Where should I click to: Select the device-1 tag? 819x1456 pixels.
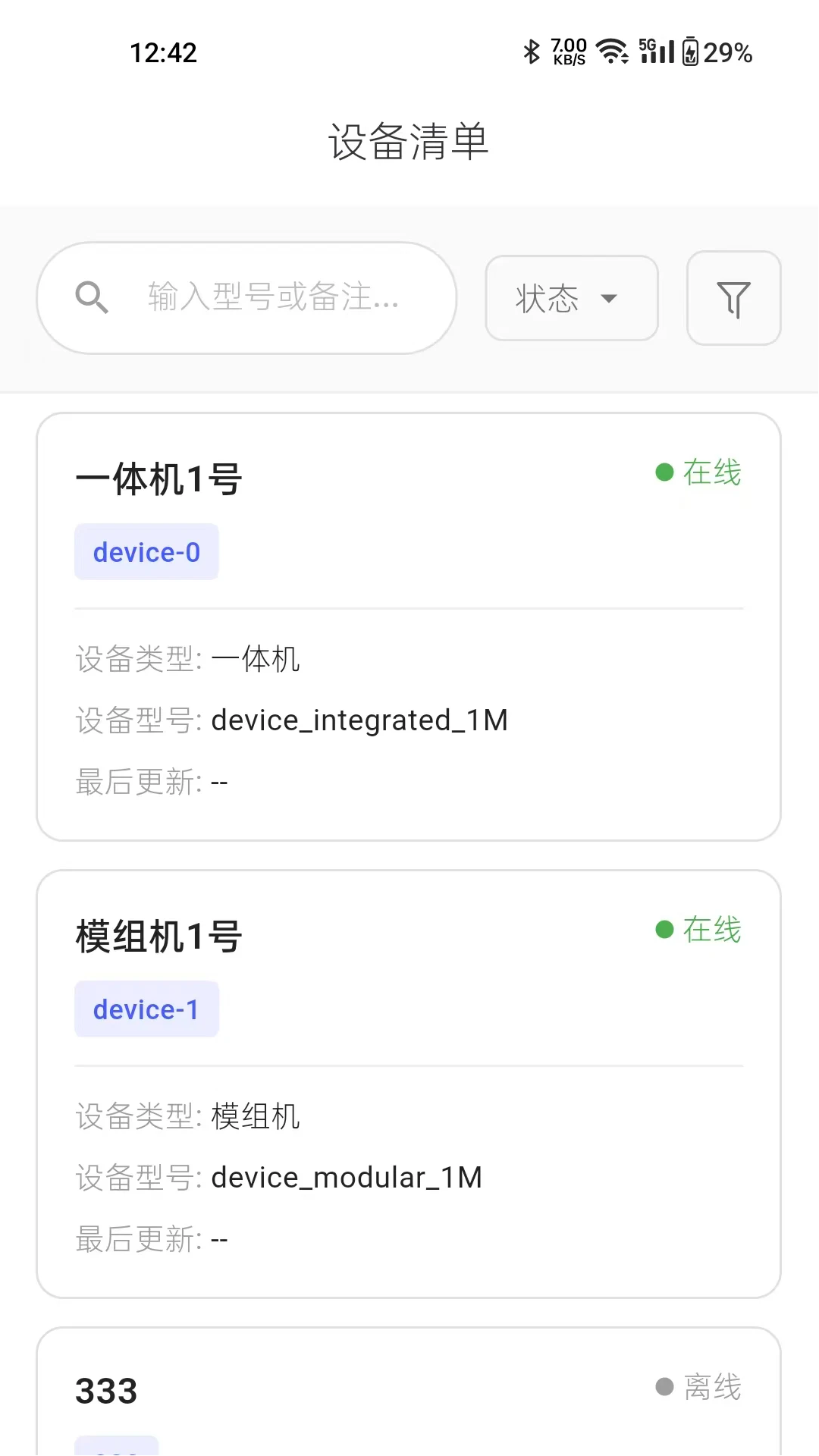click(146, 1009)
